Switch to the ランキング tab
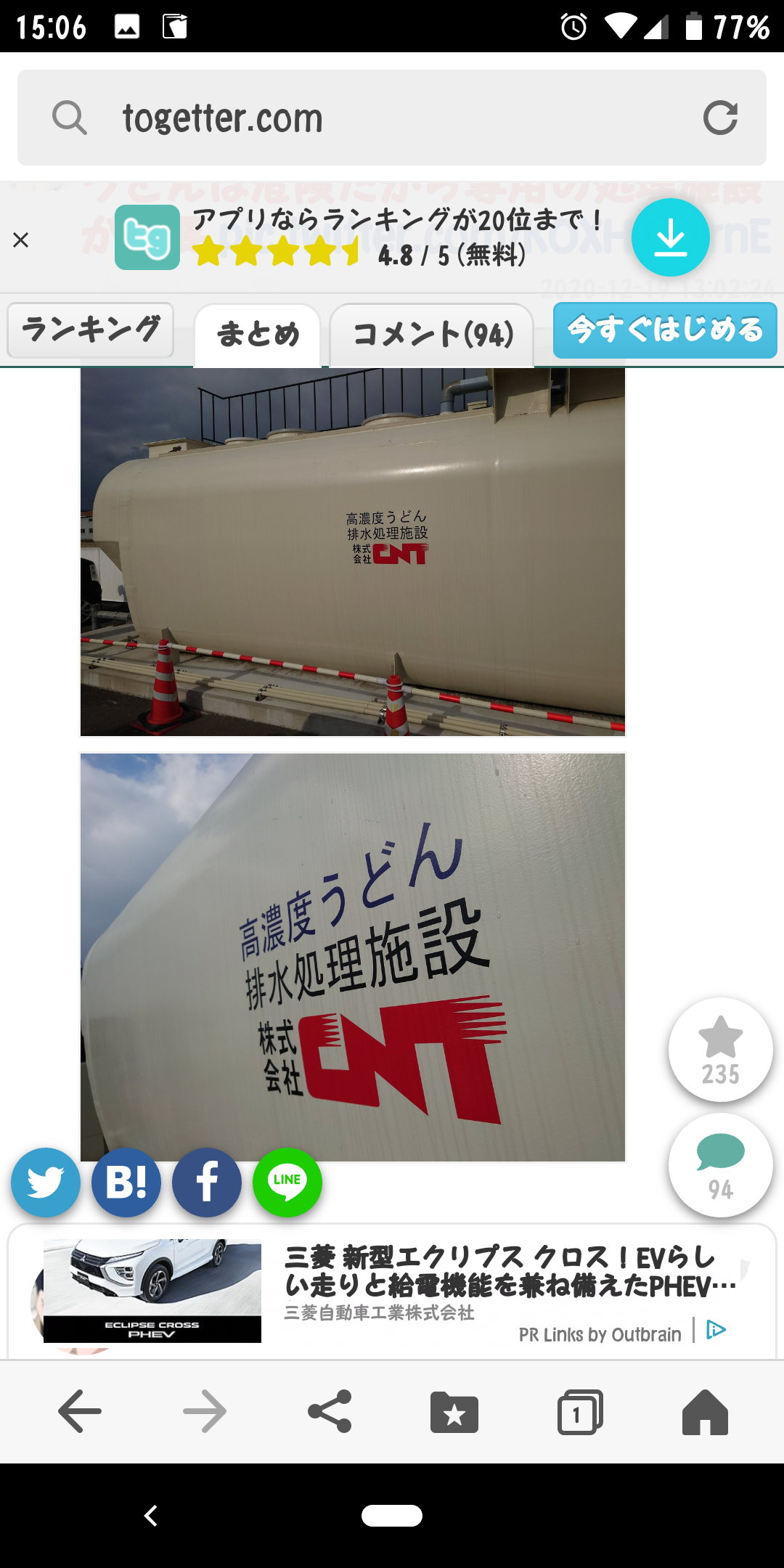The height and width of the screenshot is (1568, 784). pyautogui.click(x=91, y=330)
